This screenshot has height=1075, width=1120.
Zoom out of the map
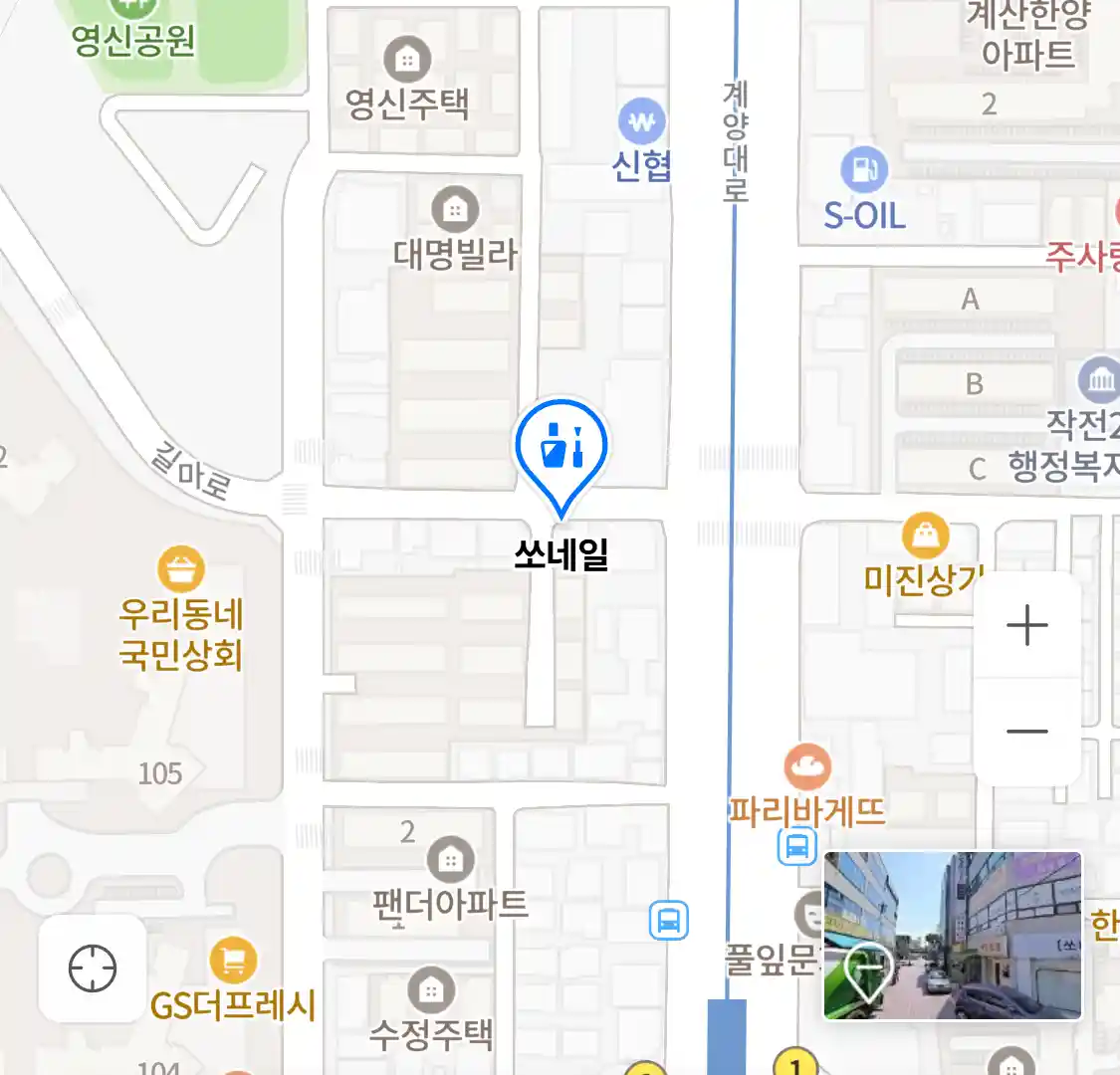(1026, 732)
